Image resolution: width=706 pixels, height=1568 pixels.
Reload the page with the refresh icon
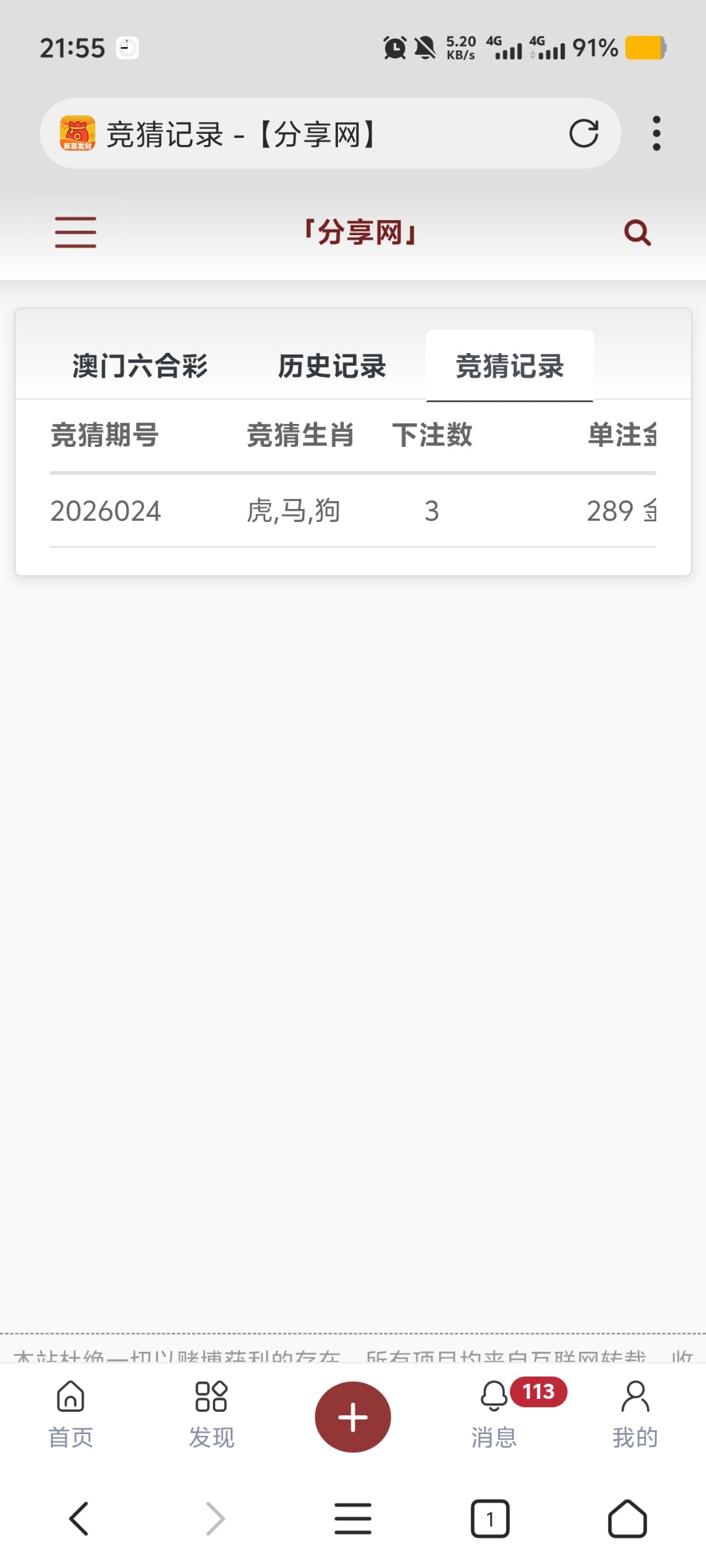pyautogui.click(x=584, y=134)
